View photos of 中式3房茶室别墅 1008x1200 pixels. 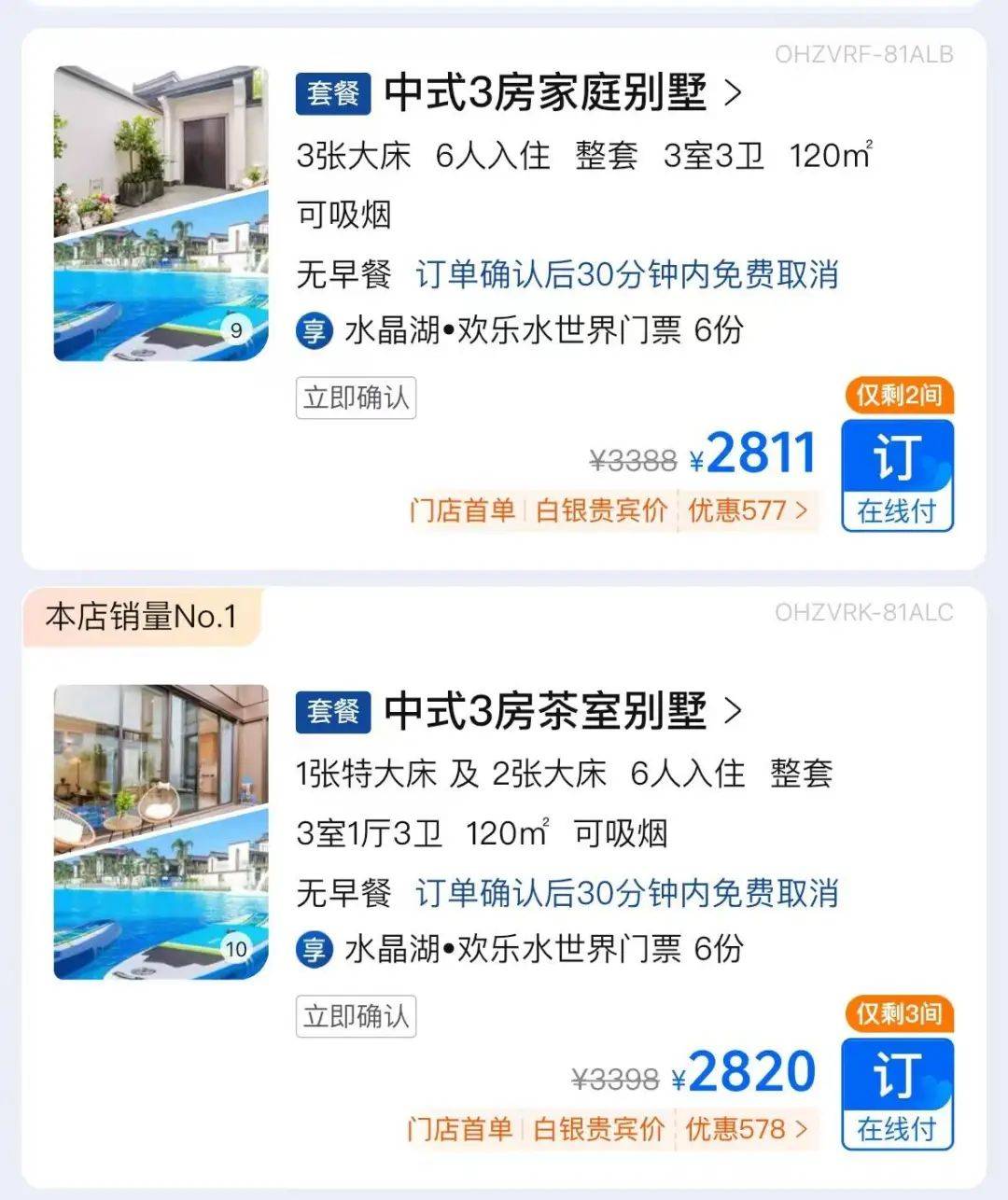(x=161, y=831)
